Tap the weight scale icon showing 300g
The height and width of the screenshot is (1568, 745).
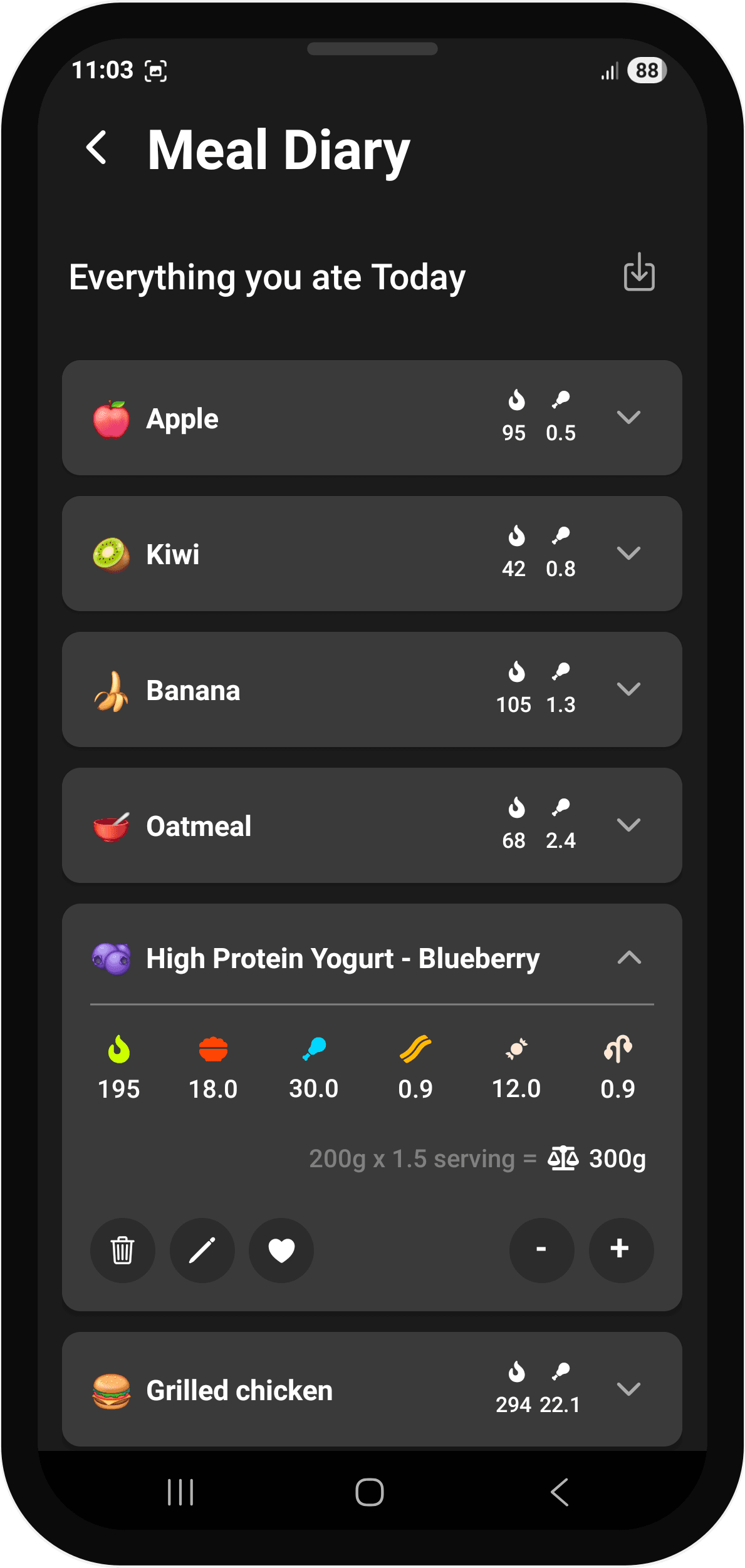point(563,1158)
